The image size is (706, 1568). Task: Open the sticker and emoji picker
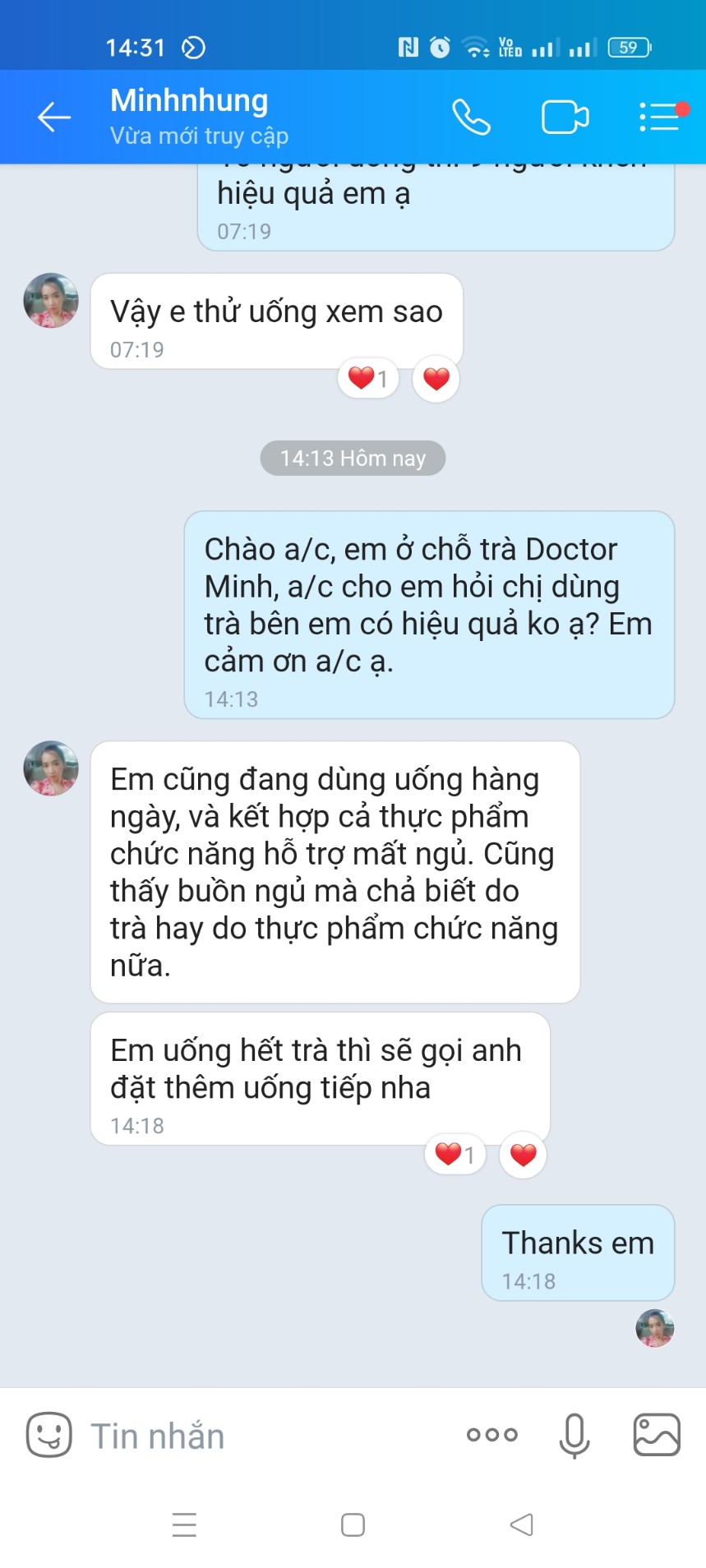pyautogui.click(x=49, y=1435)
